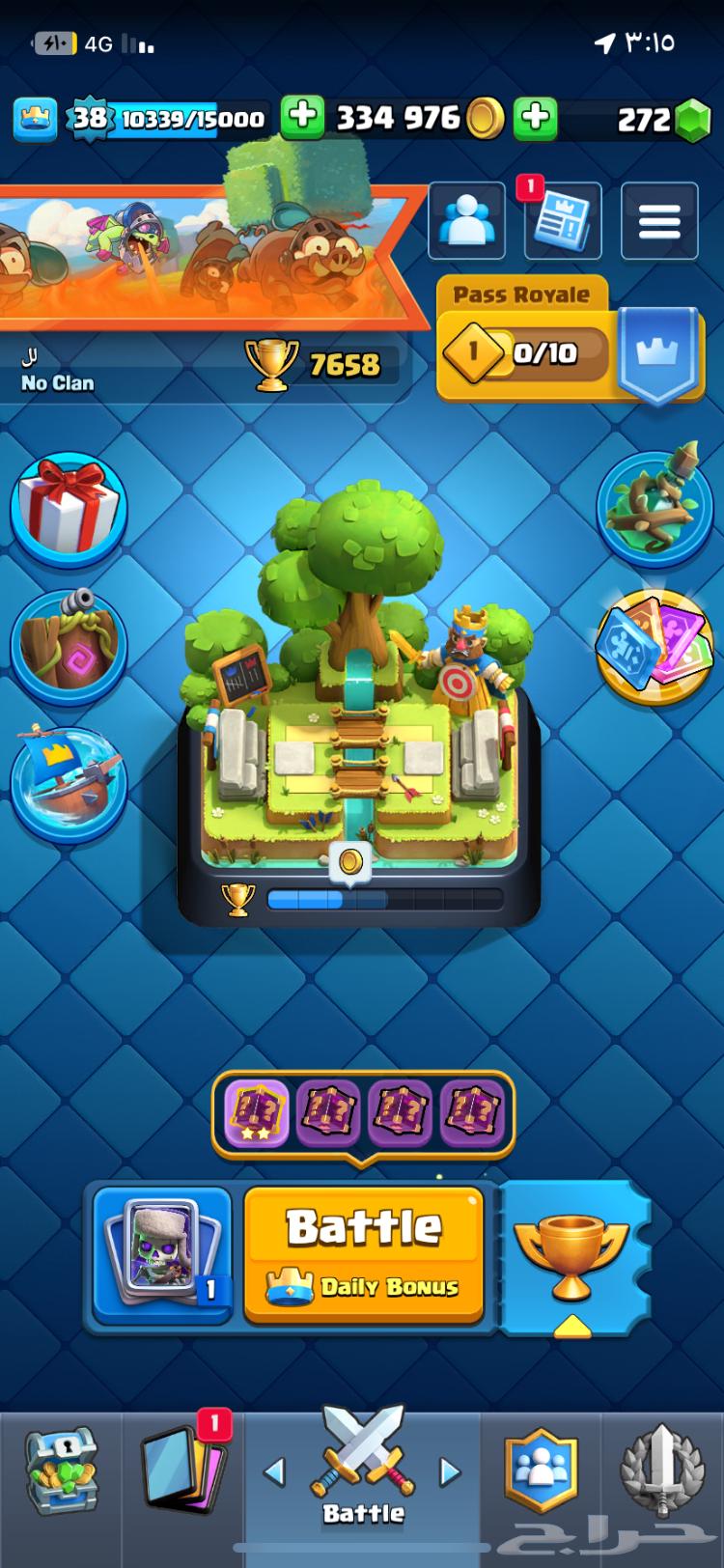Open the friends social menu
The image size is (724, 1568).
click(x=467, y=220)
